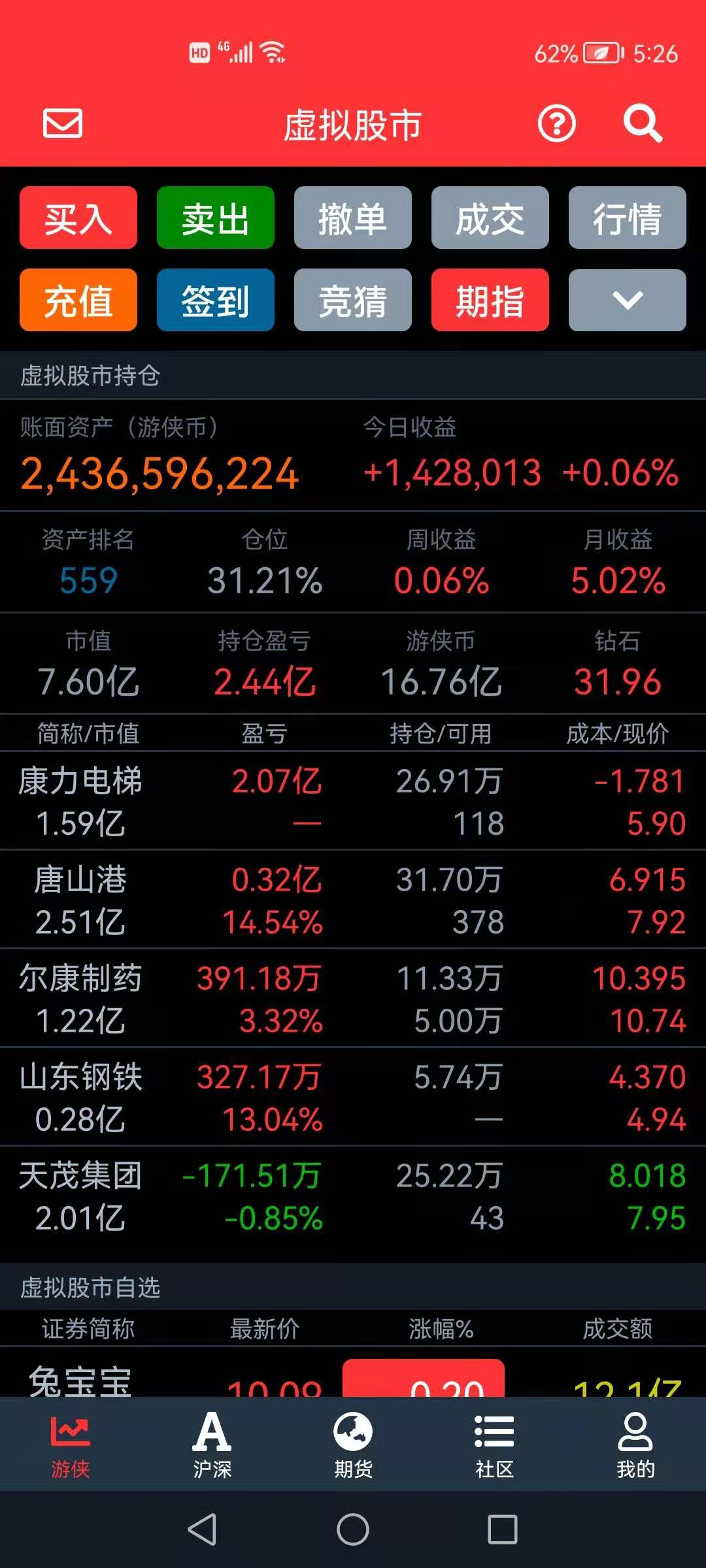The width and height of the screenshot is (706, 1568).
Task: Tap the search magnifier icon
Action: (x=643, y=123)
